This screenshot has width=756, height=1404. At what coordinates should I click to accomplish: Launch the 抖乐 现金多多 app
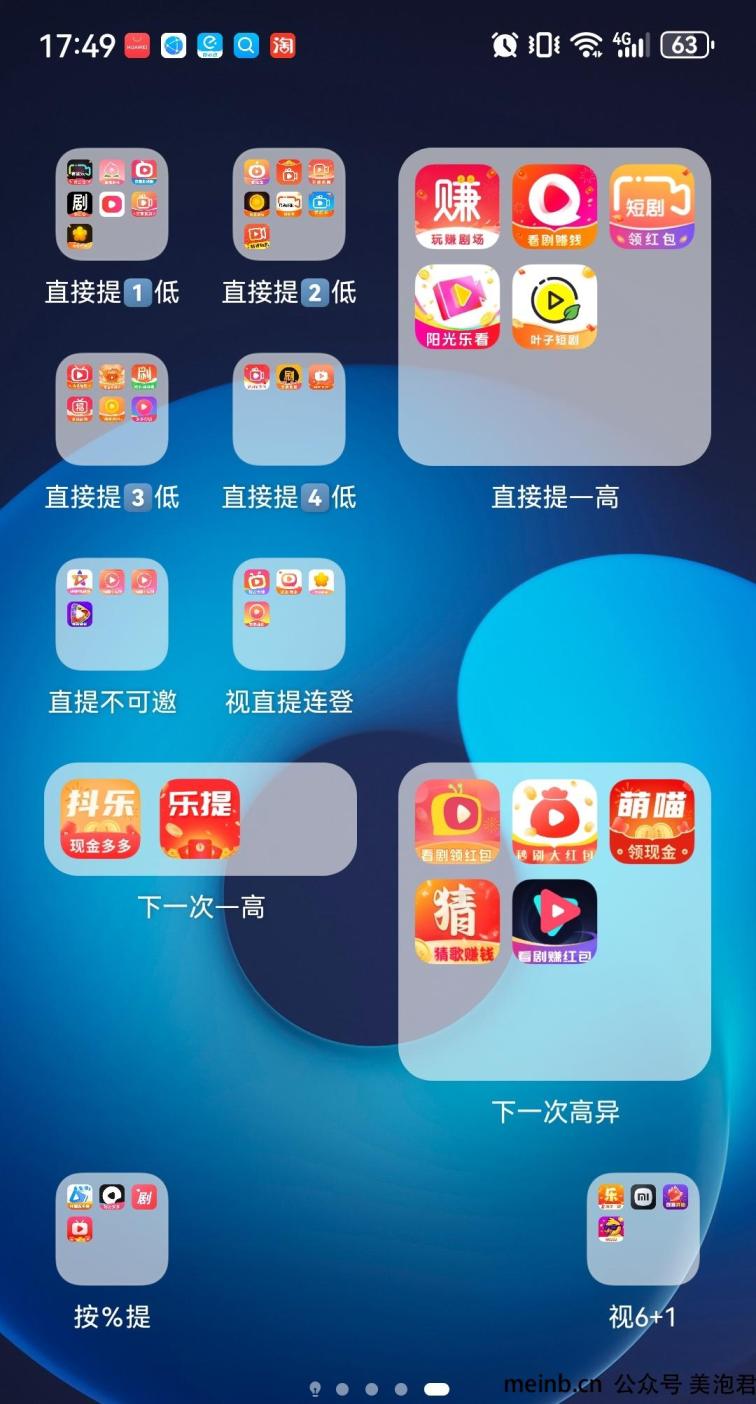(101, 819)
